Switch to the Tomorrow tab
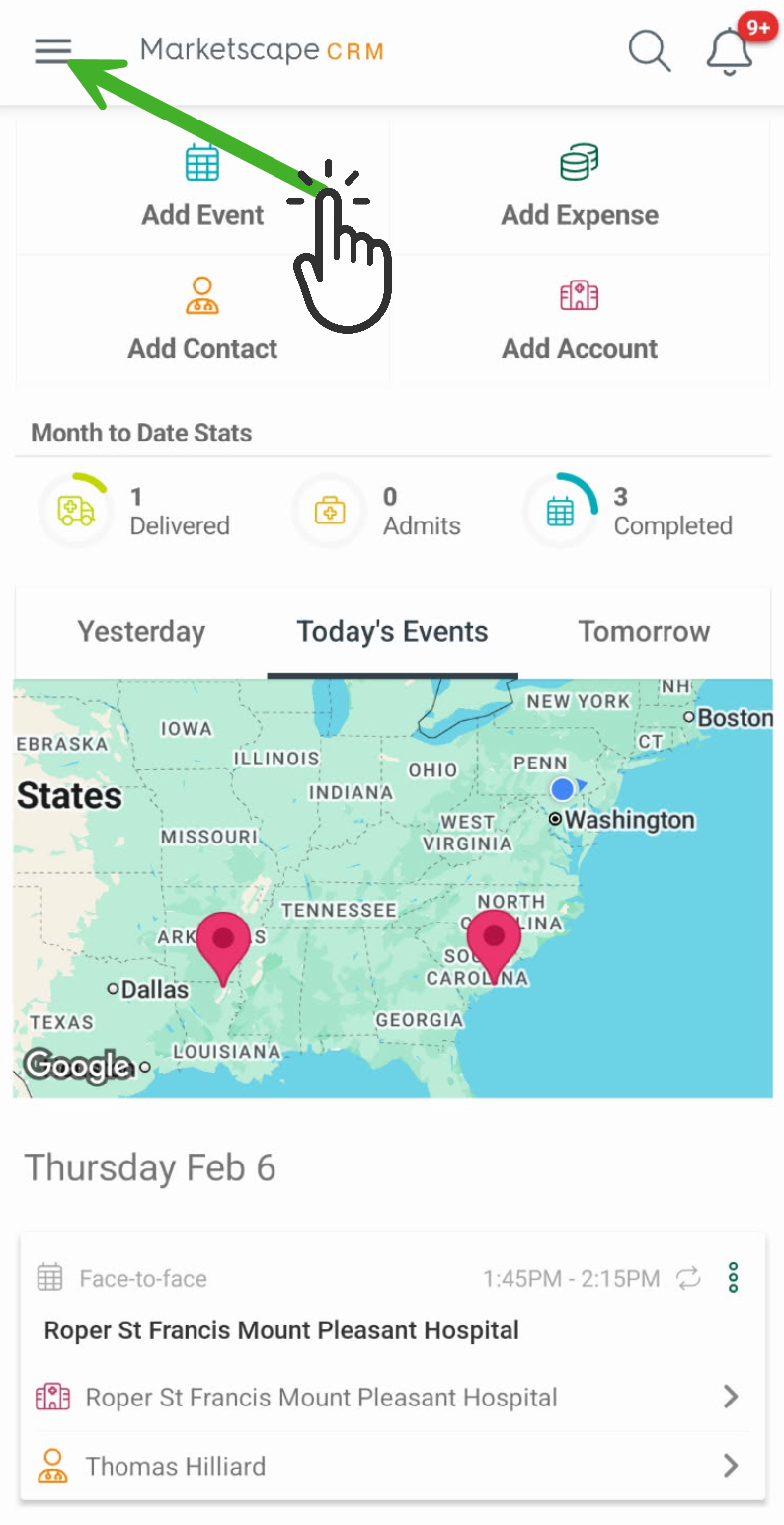The image size is (784, 1525). (x=644, y=632)
